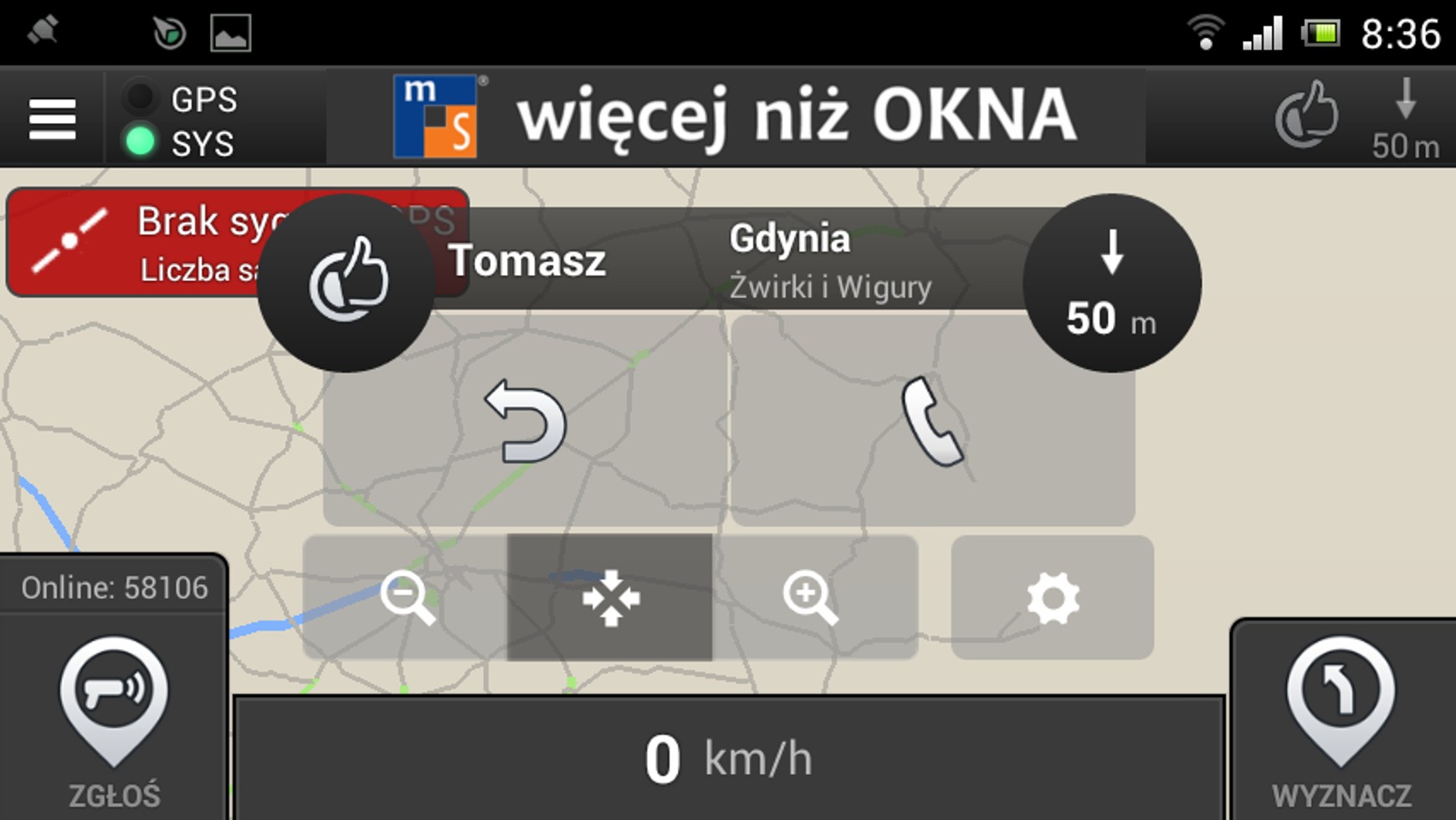1456x820 pixels.
Task: Open settings with the gear icon
Action: [x=1052, y=597]
